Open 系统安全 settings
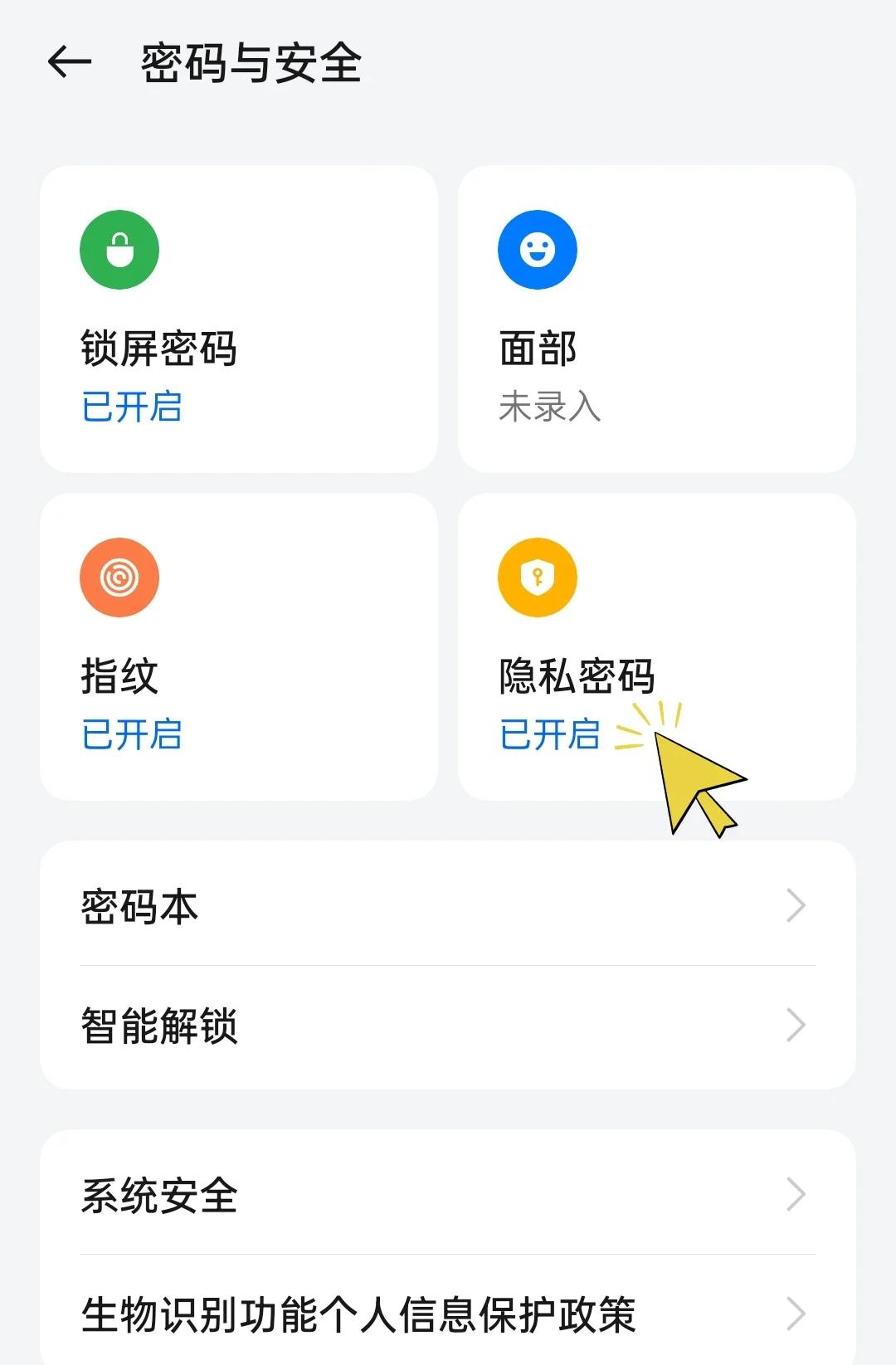 [x=448, y=1195]
